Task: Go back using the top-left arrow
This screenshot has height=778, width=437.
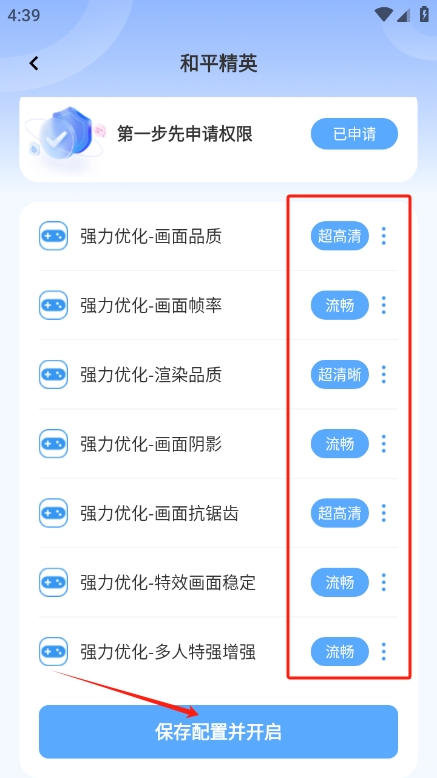Action: click(33, 63)
